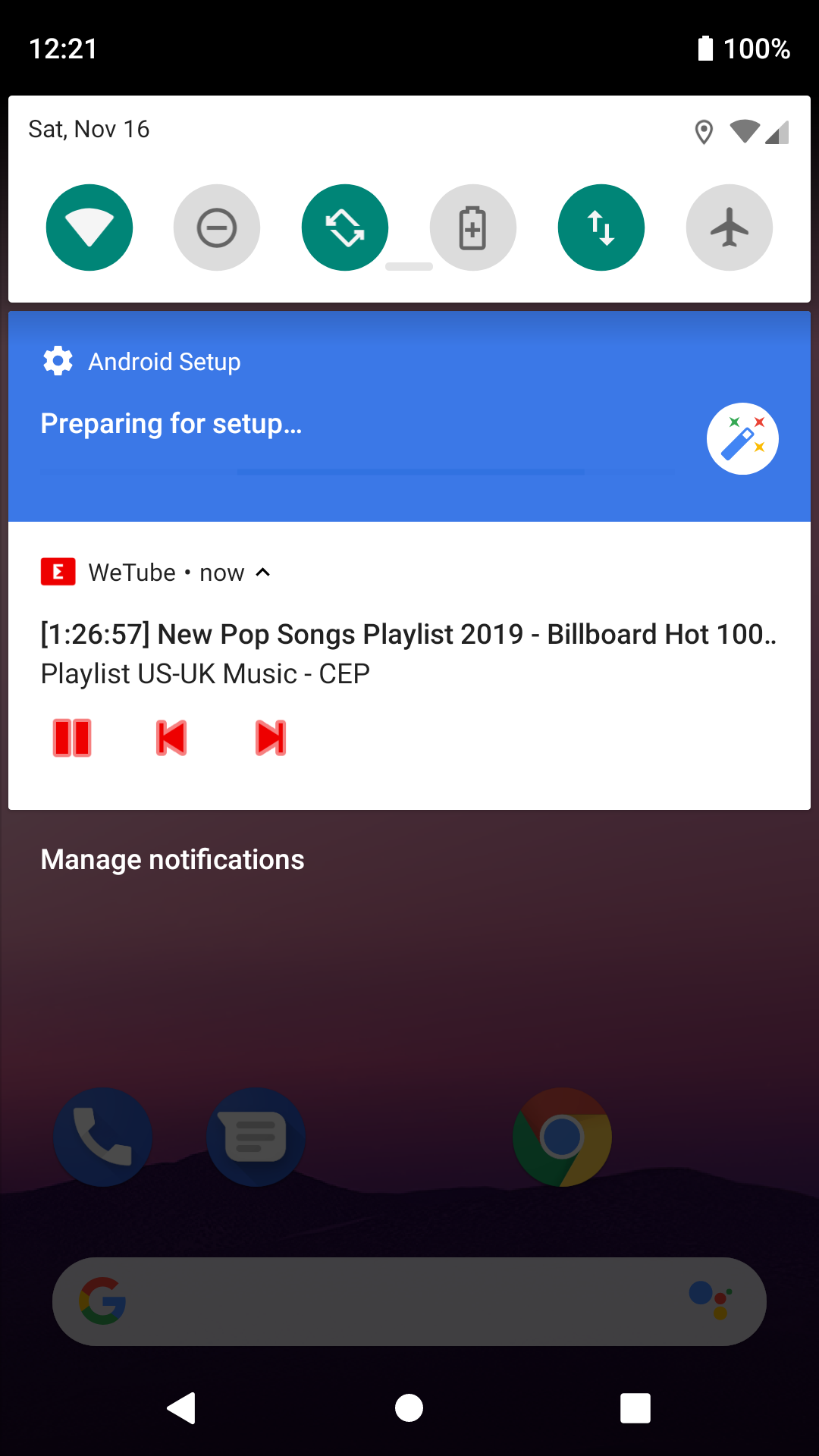The width and height of the screenshot is (819, 1456).
Task: Launch the Messages app
Action: coord(256,1135)
